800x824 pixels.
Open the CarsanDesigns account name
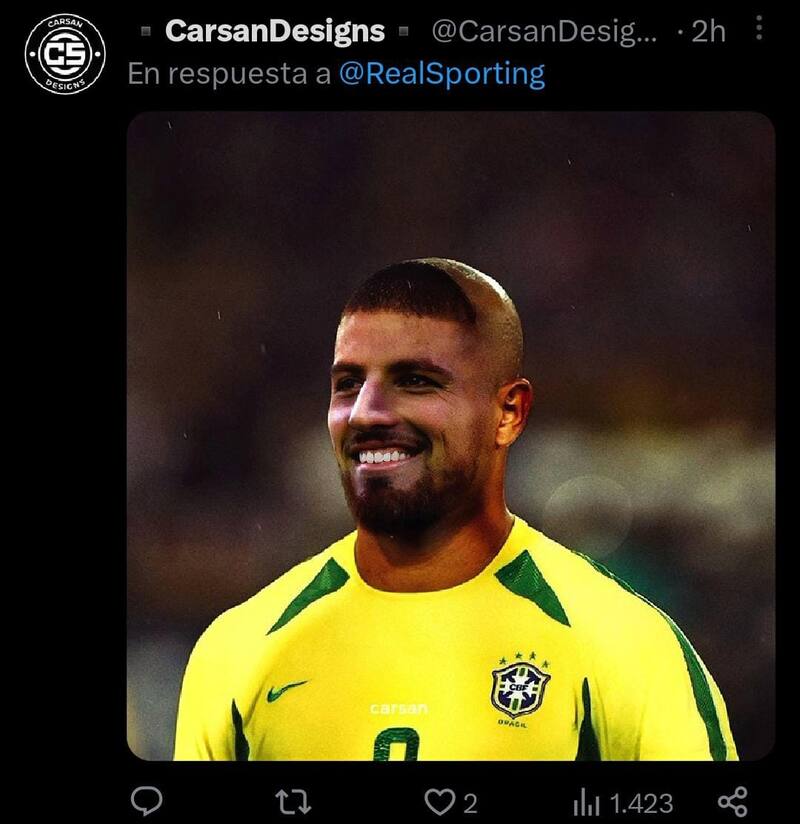pos(274,31)
